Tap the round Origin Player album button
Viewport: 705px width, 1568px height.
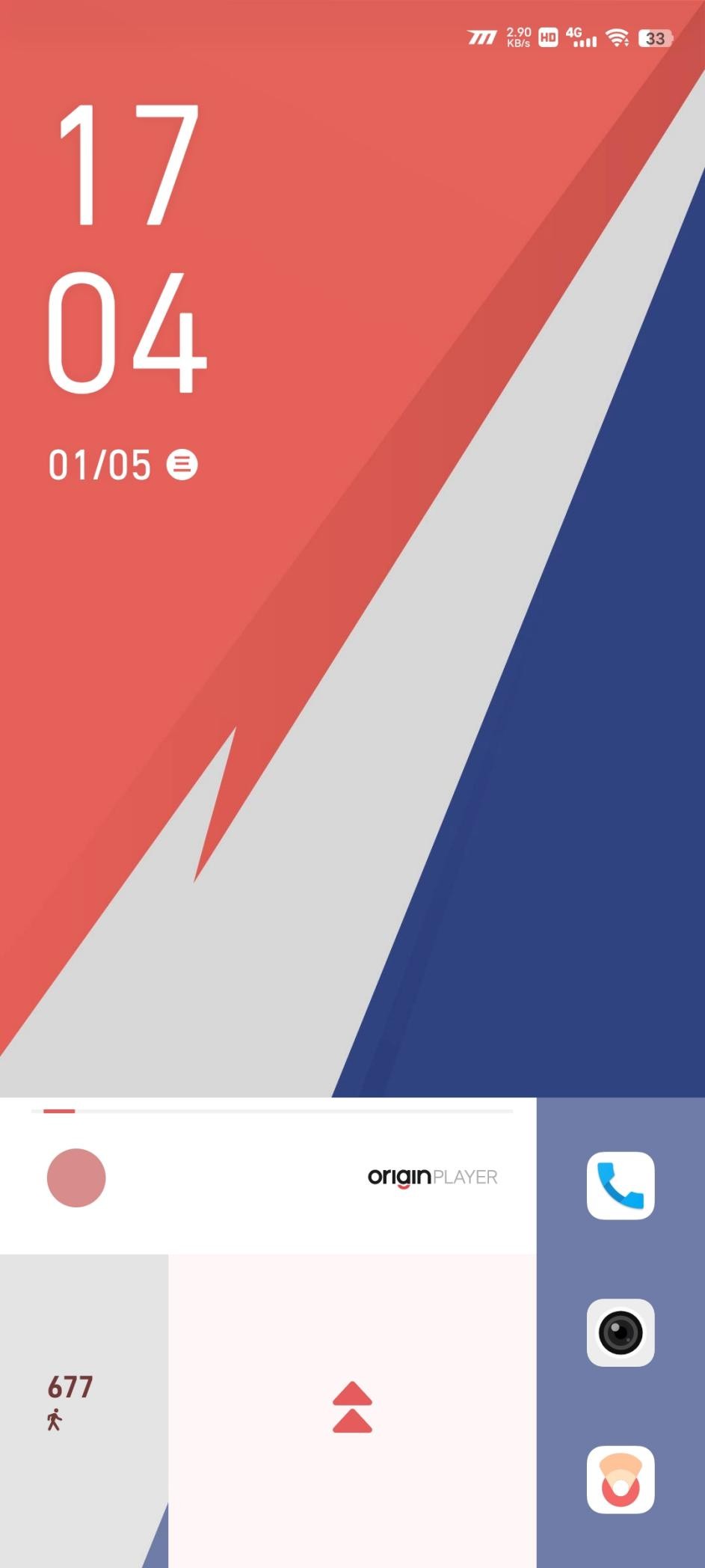[76, 1177]
